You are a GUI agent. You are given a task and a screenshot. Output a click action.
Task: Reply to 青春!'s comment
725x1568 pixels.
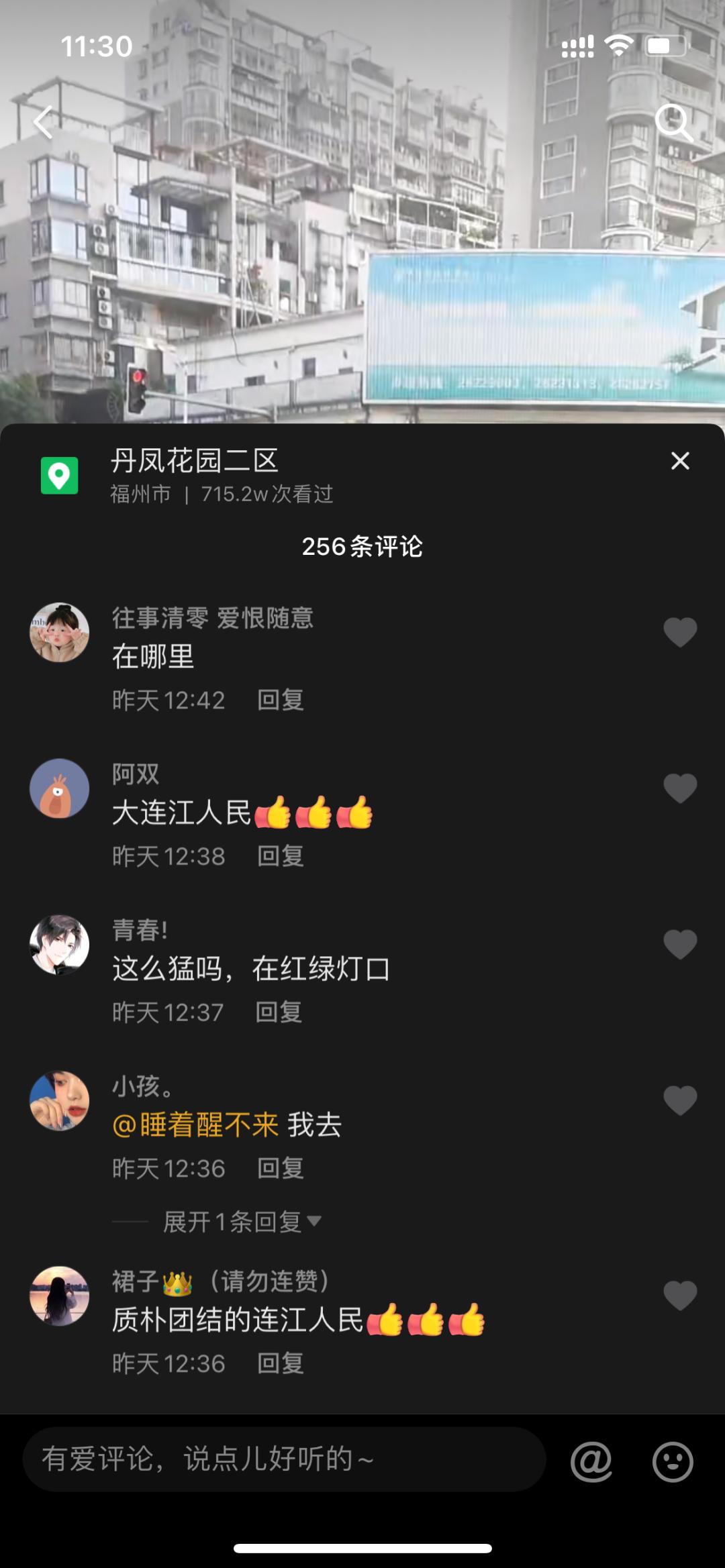(279, 1012)
